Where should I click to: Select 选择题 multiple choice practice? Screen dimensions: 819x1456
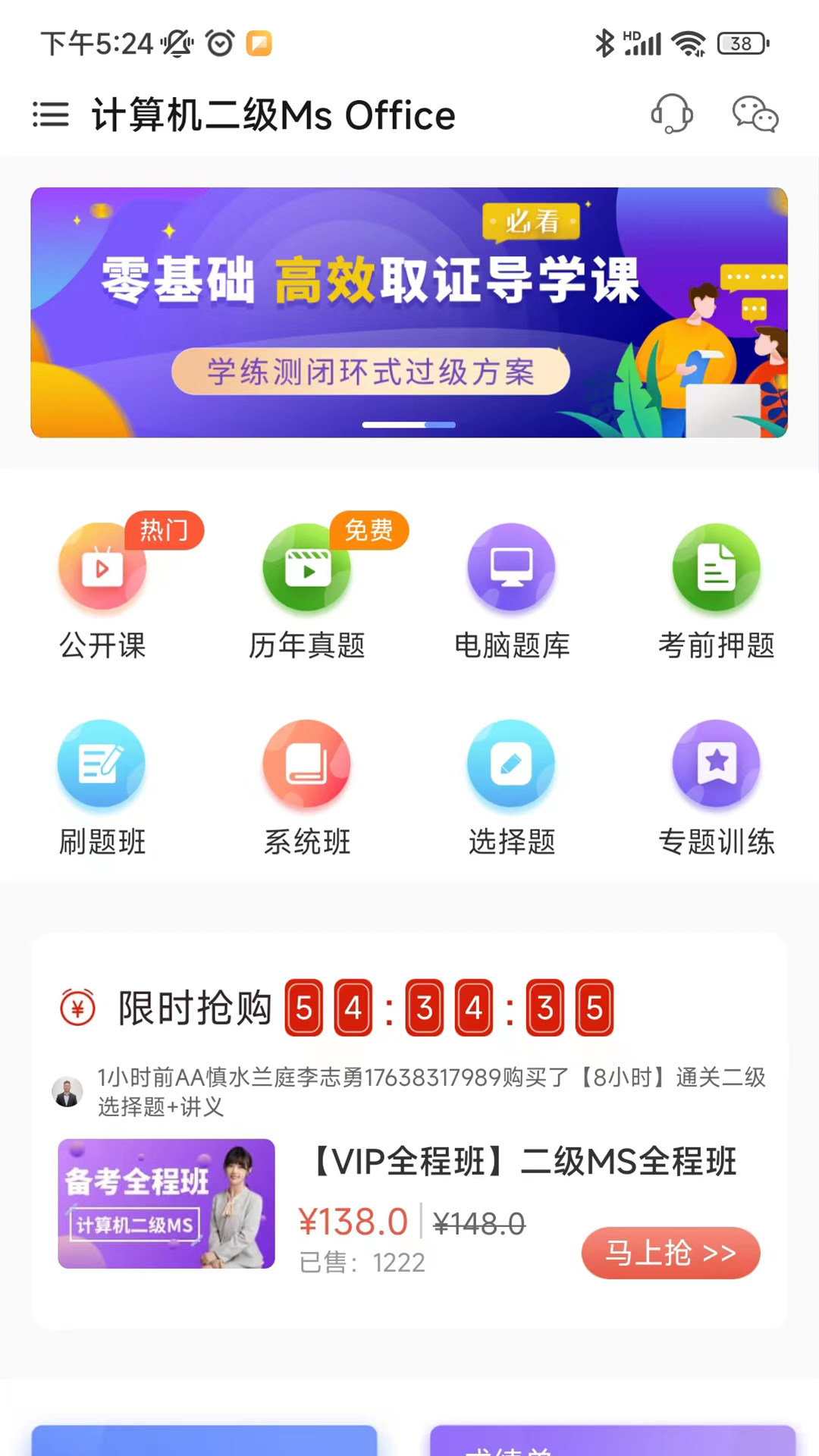pos(511,789)
